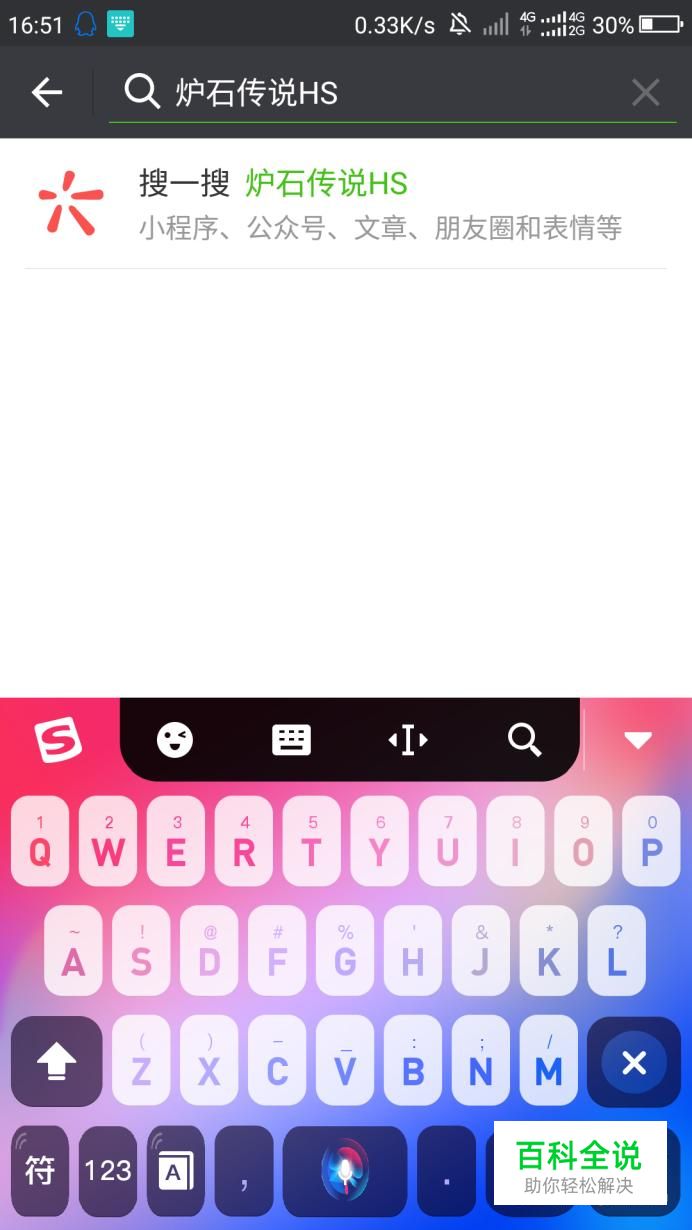
Task: Open the cursor move tool on the keyboard toolbar
Action: click(408, 740)
